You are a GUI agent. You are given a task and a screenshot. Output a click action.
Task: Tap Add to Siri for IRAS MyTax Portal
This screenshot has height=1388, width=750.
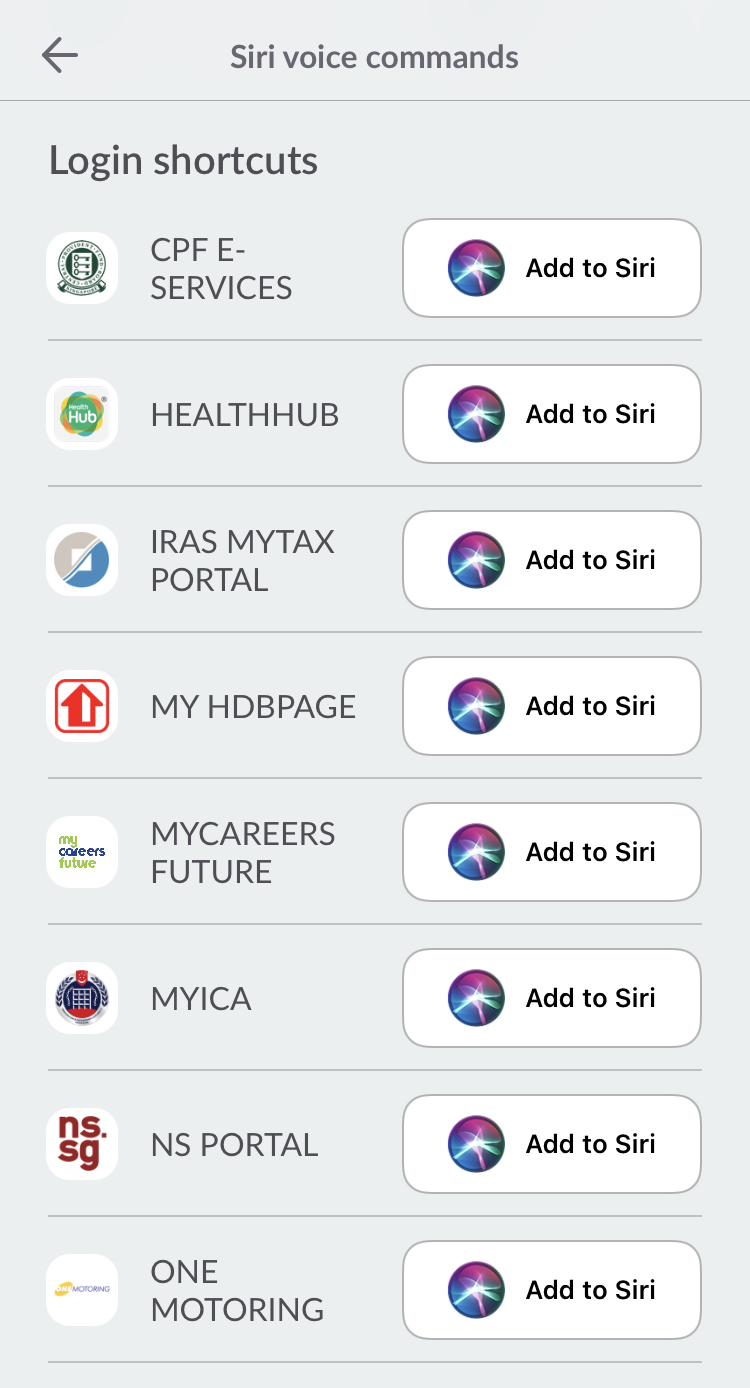(x=552, y=560)
